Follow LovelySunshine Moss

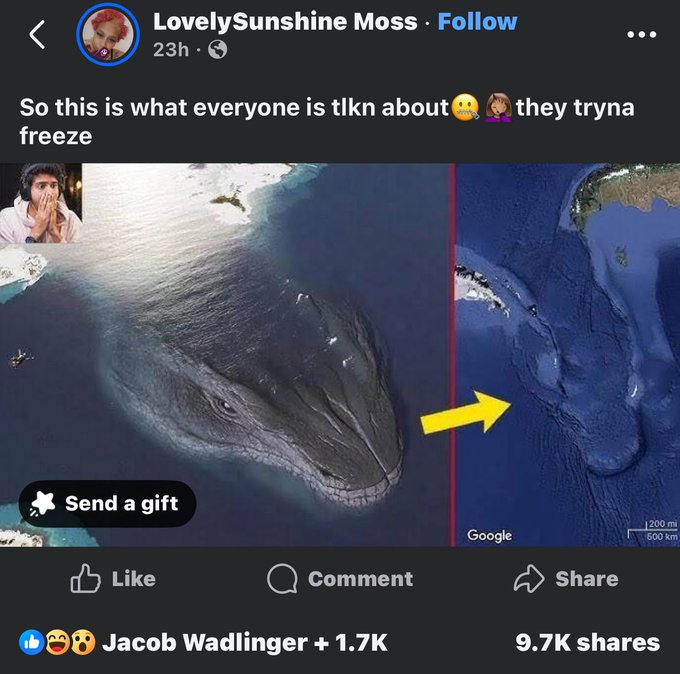pos(477,21)
